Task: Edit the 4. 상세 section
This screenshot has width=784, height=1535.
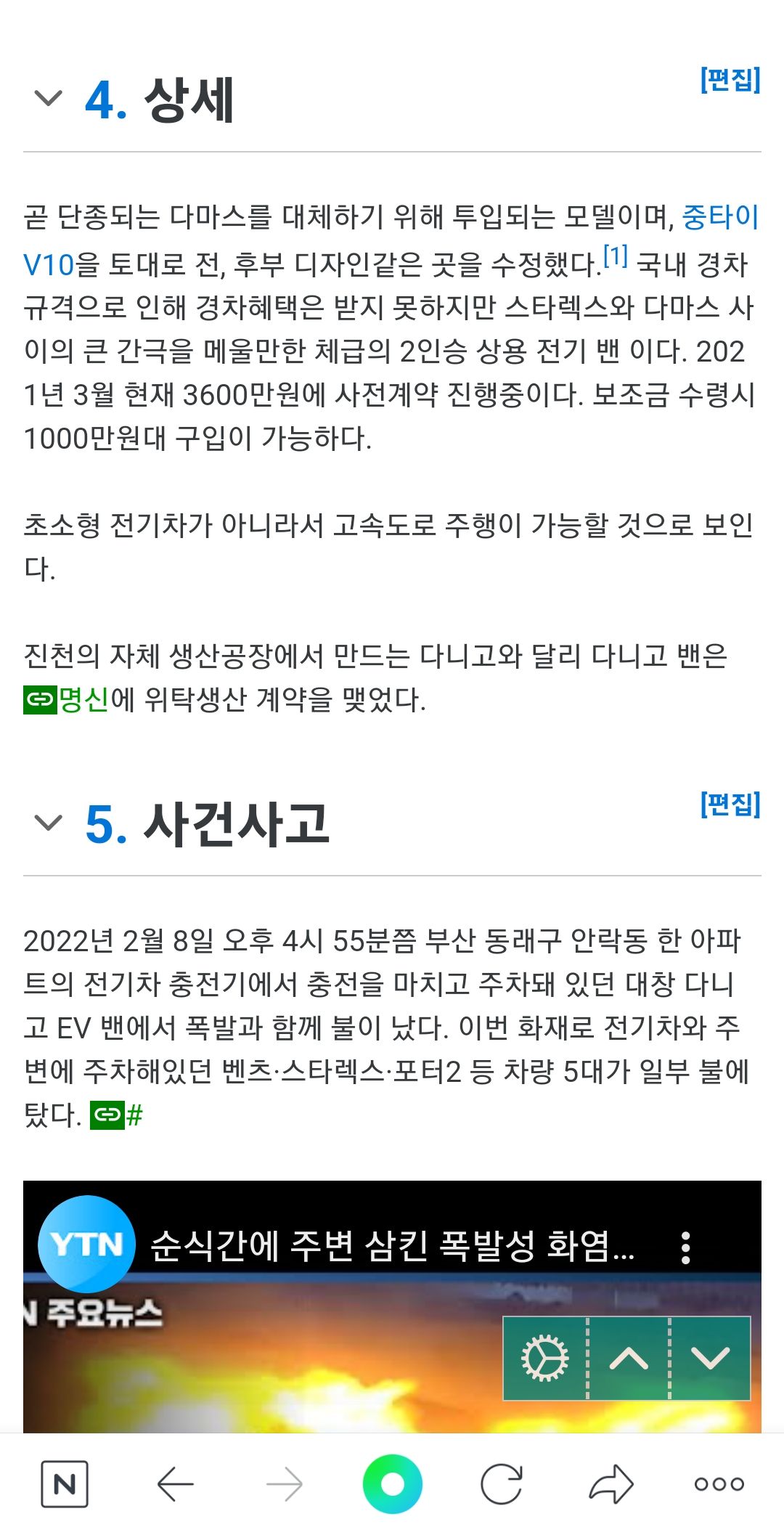Action: (x=730, y=79)
